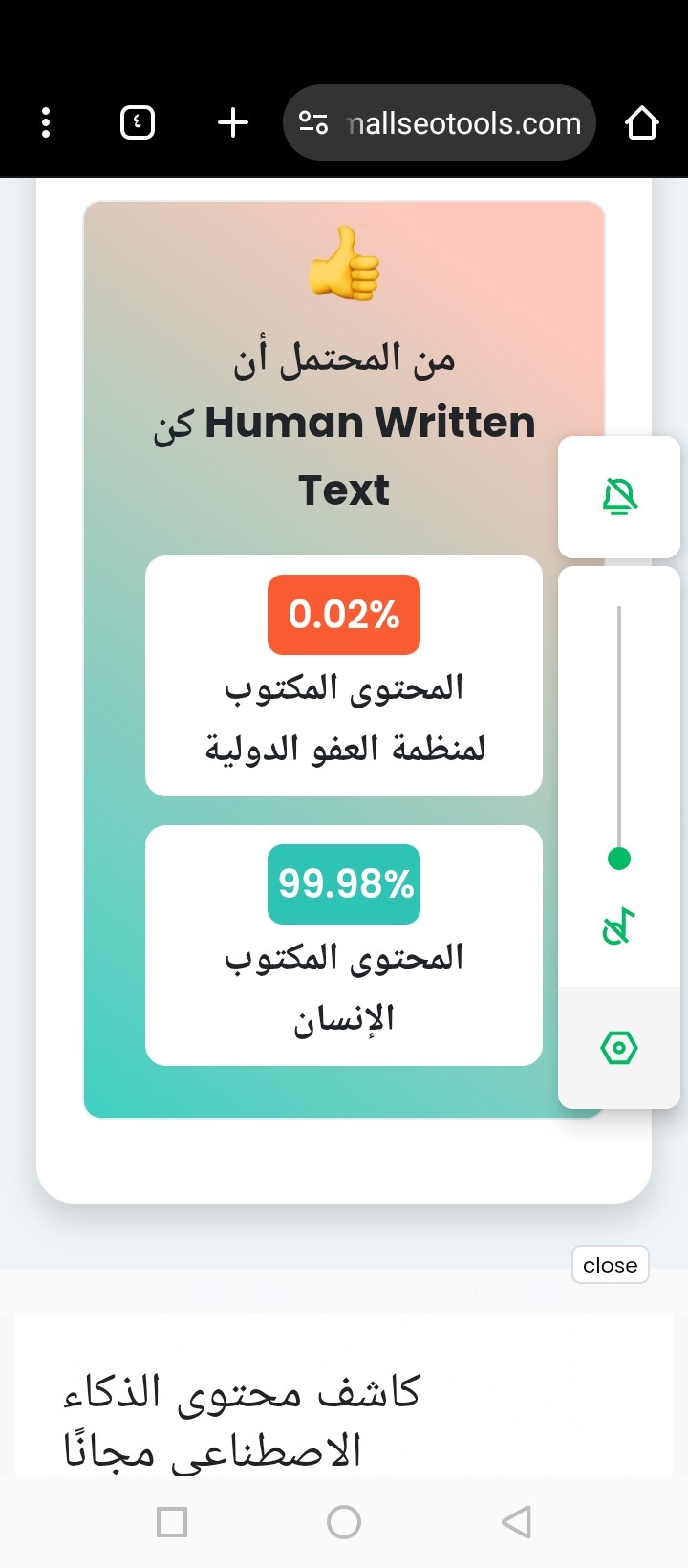Open the hexagon settings icon
The width and height of the screenshot is (688, 1568).
[618, 1048]
